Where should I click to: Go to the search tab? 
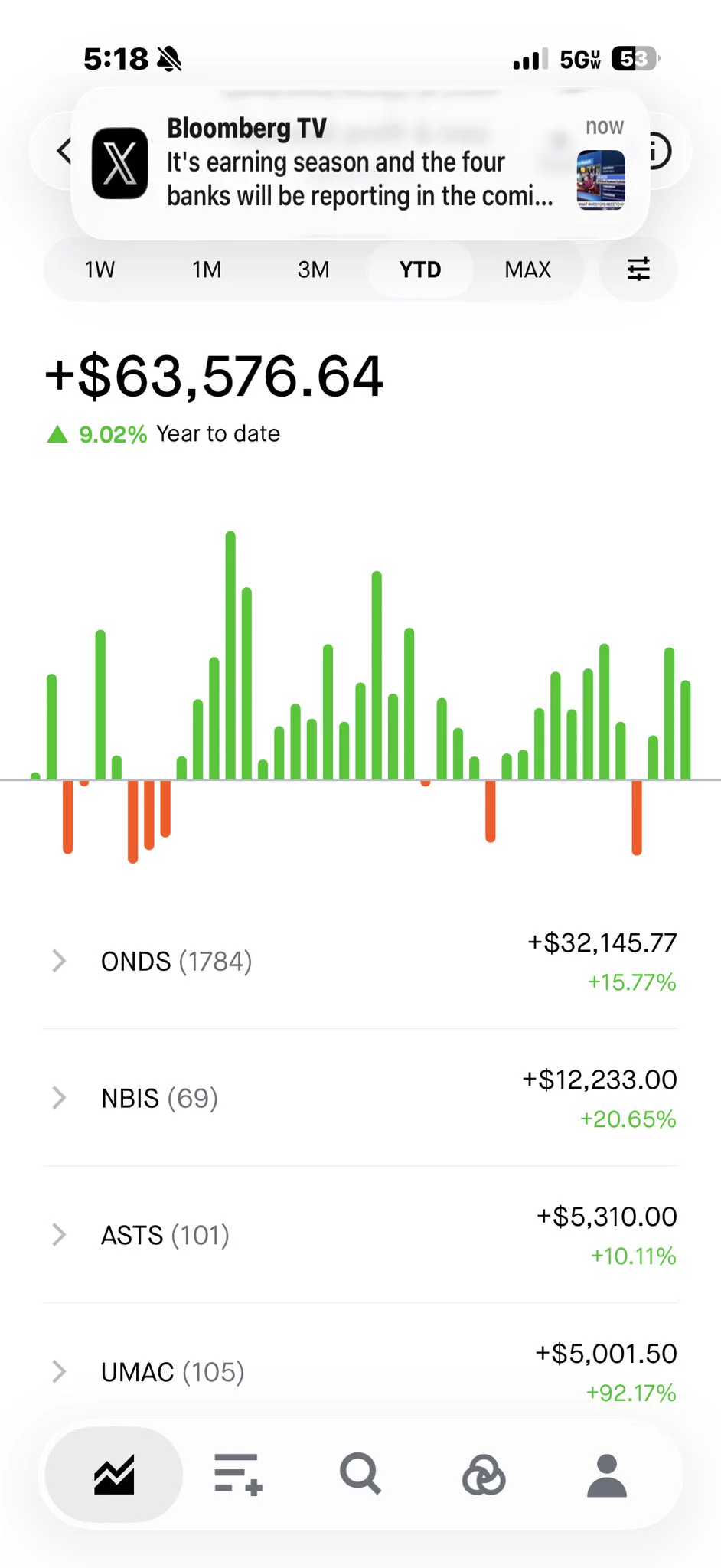click(360, 1474)
